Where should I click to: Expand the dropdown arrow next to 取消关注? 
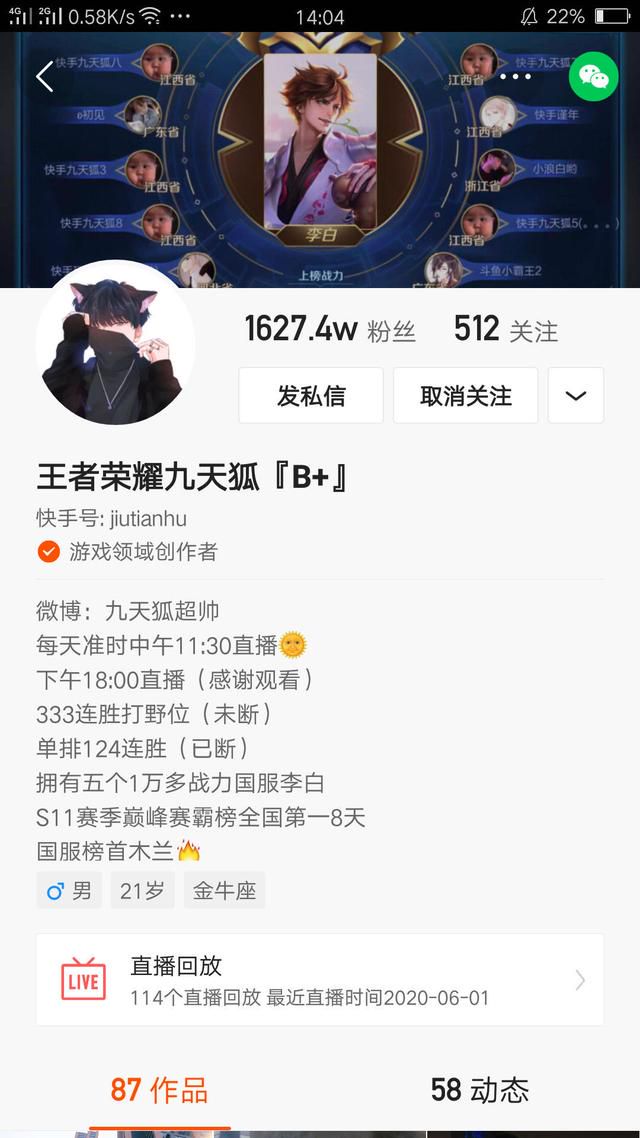[576, 395]
